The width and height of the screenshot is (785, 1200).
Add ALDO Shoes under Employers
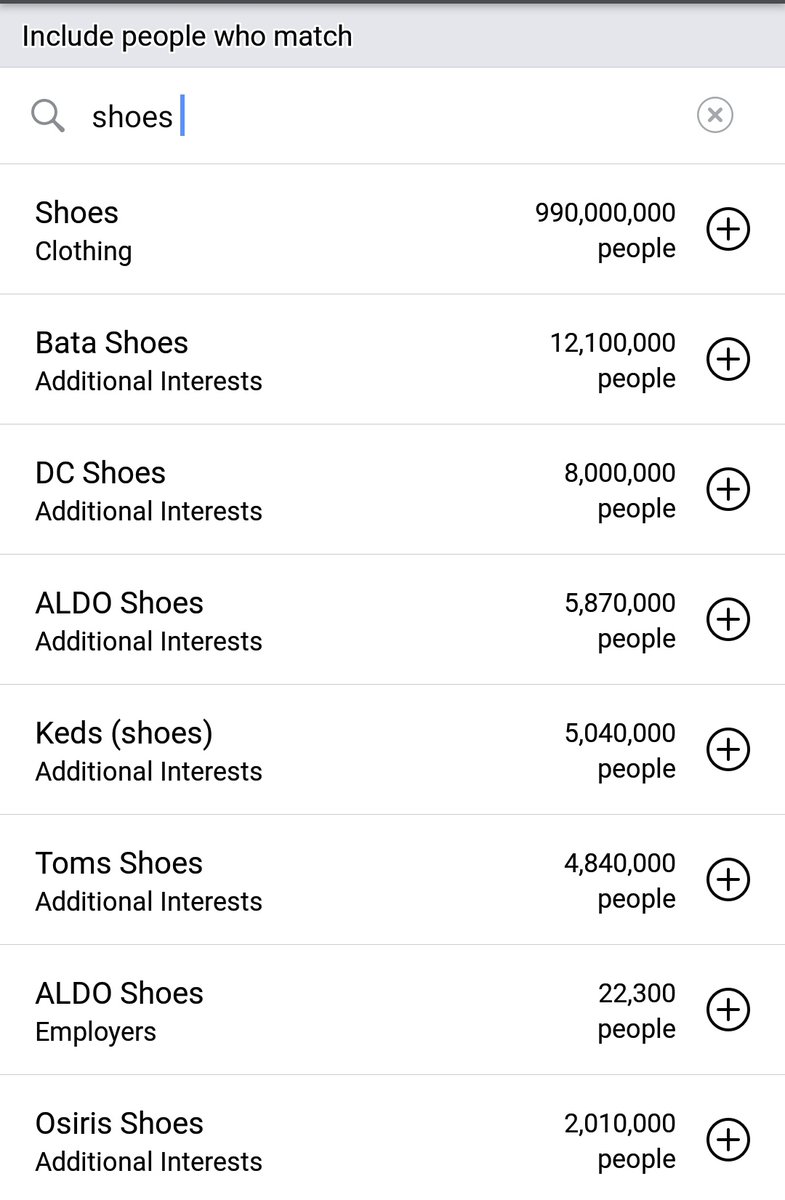[728, 1009]
